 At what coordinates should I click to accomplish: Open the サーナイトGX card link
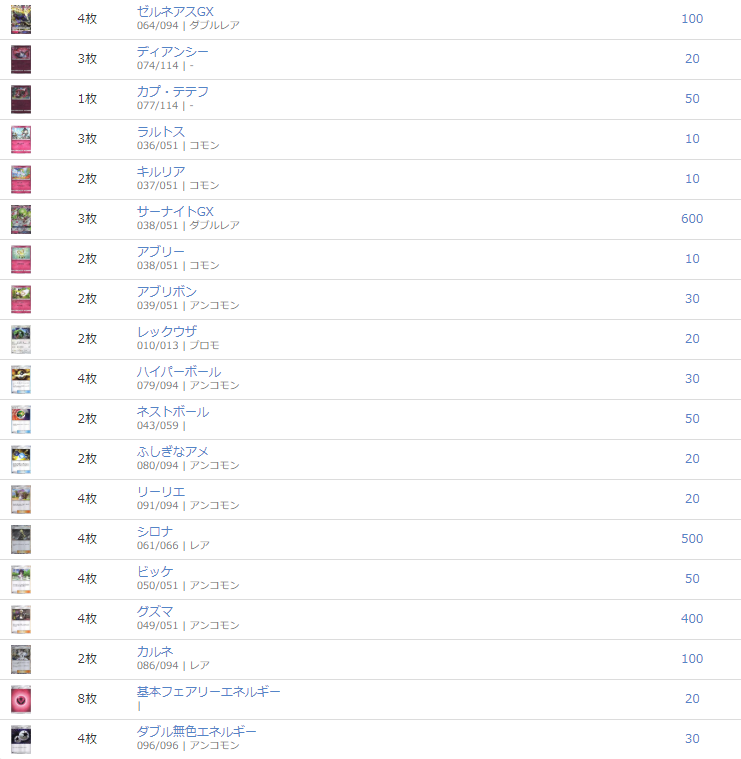[x=175, y=212]
